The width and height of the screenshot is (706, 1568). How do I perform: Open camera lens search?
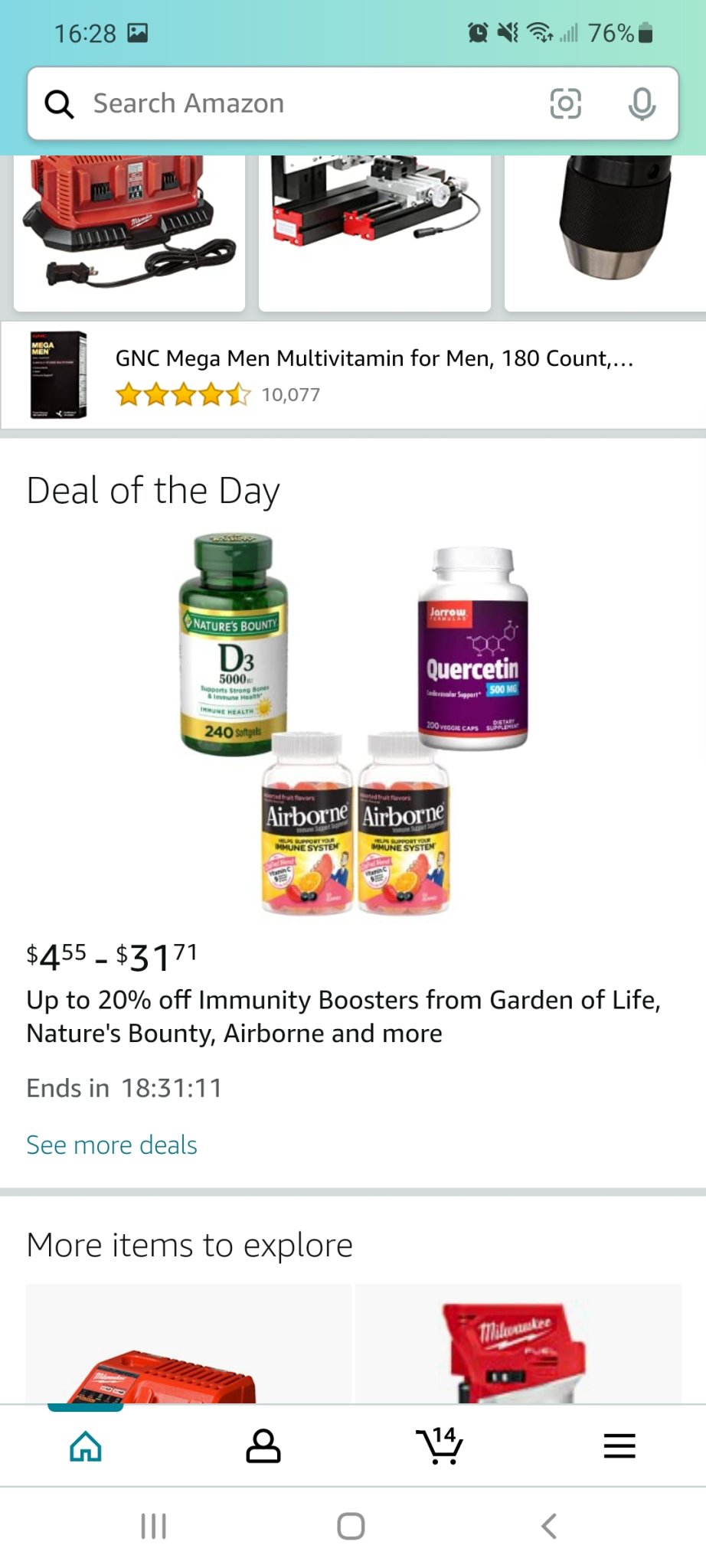pyautogui.click(x=565, y=103)
